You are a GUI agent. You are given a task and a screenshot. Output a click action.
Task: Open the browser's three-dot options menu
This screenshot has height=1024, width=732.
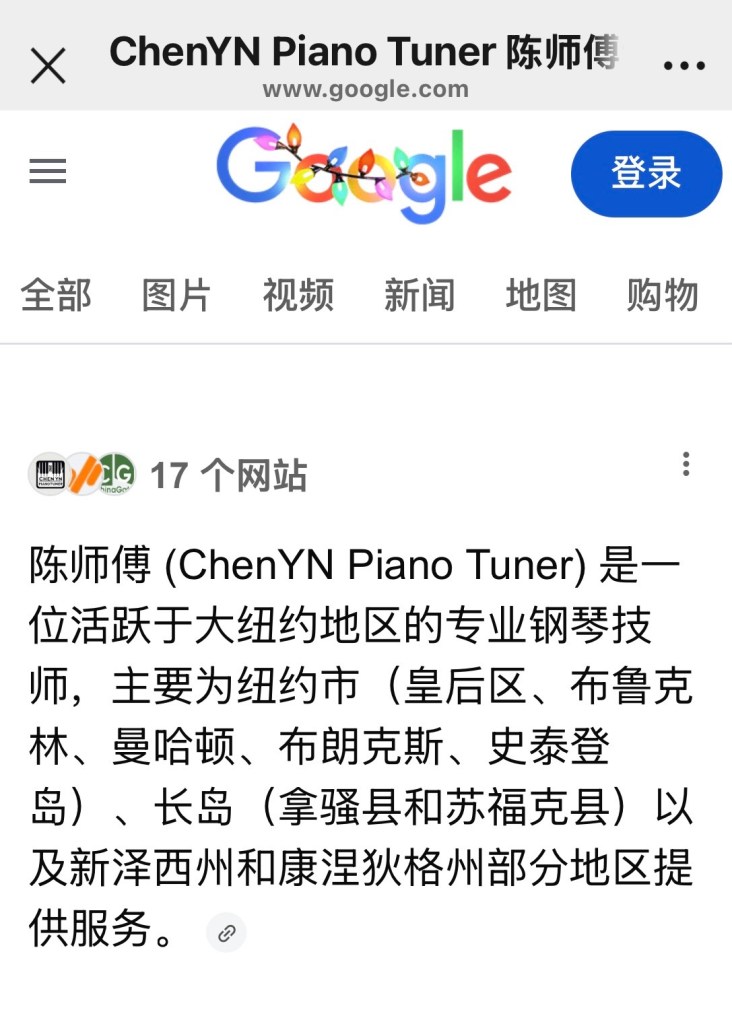pos(684,66)
